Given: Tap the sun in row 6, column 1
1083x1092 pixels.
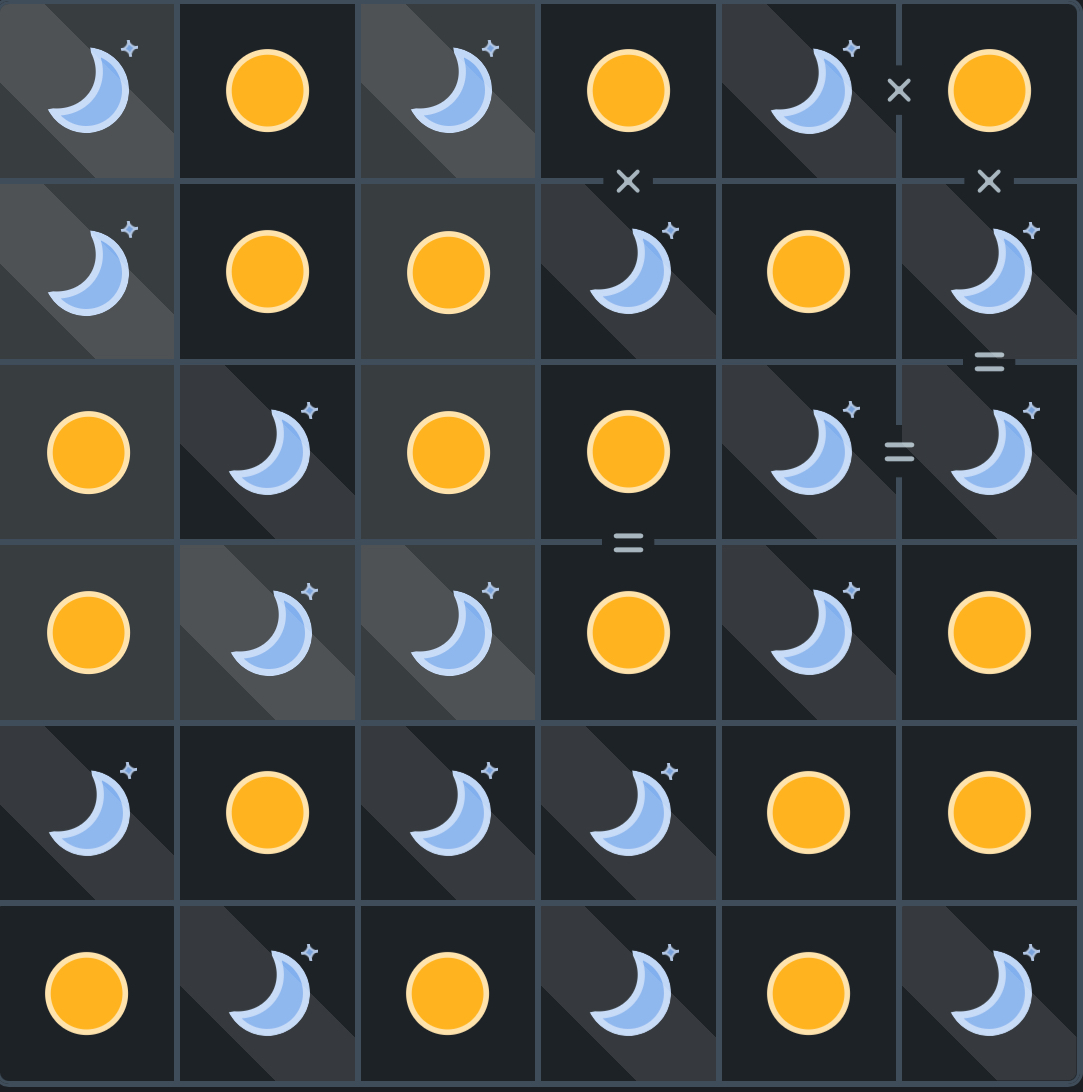Looking at the screenshot, I should tap(88, 993).
